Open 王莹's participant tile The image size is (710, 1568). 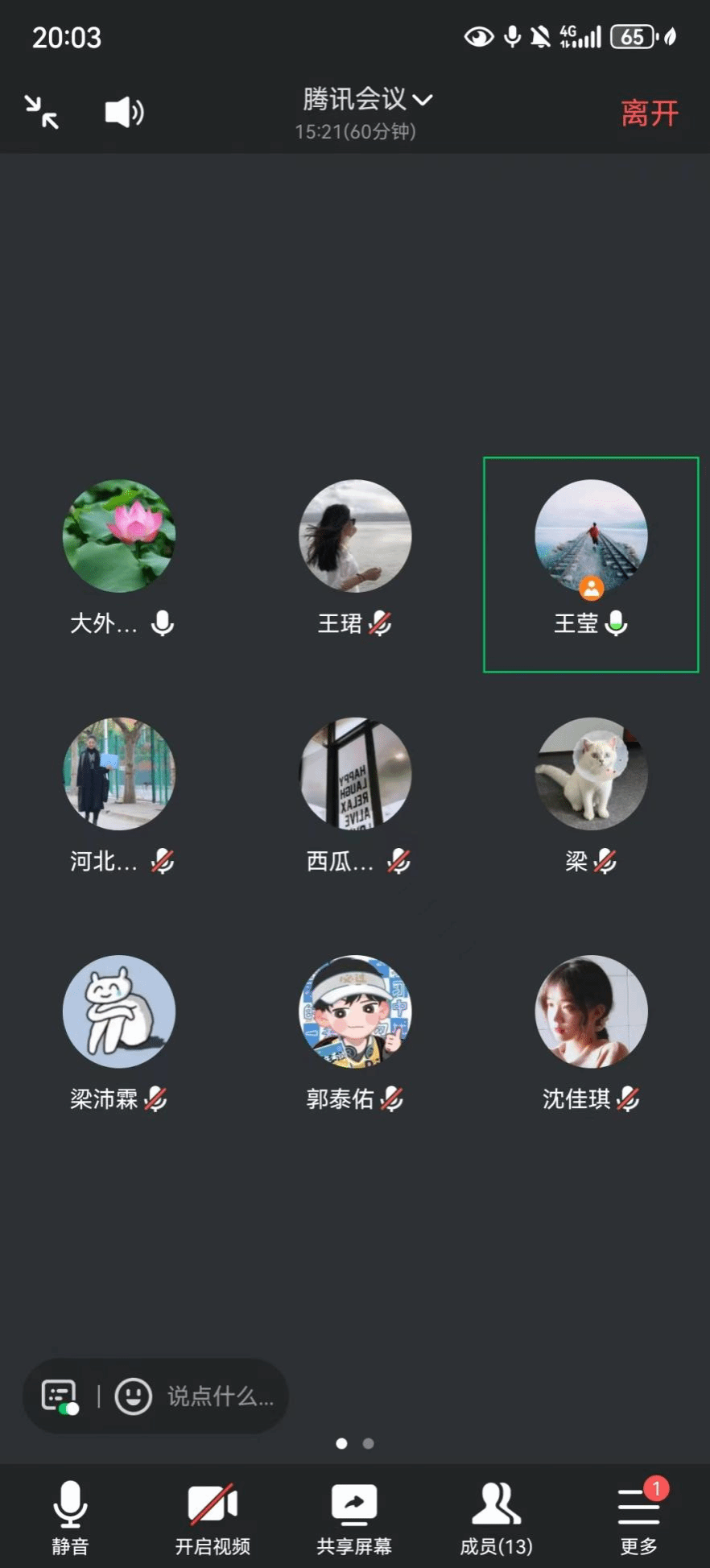click(x=591, y=563)
